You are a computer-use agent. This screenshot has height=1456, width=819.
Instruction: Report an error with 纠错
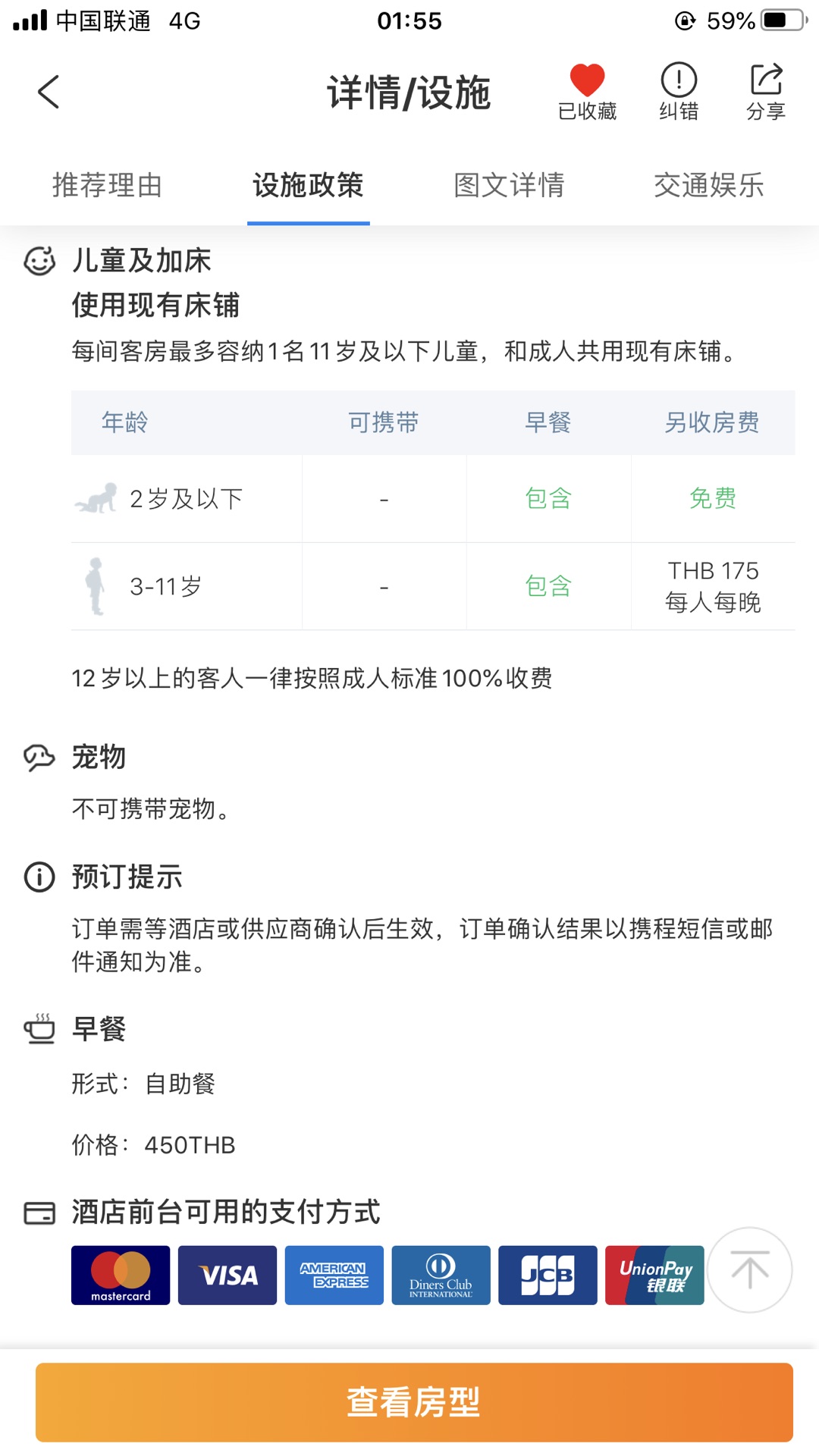point(679,91)
